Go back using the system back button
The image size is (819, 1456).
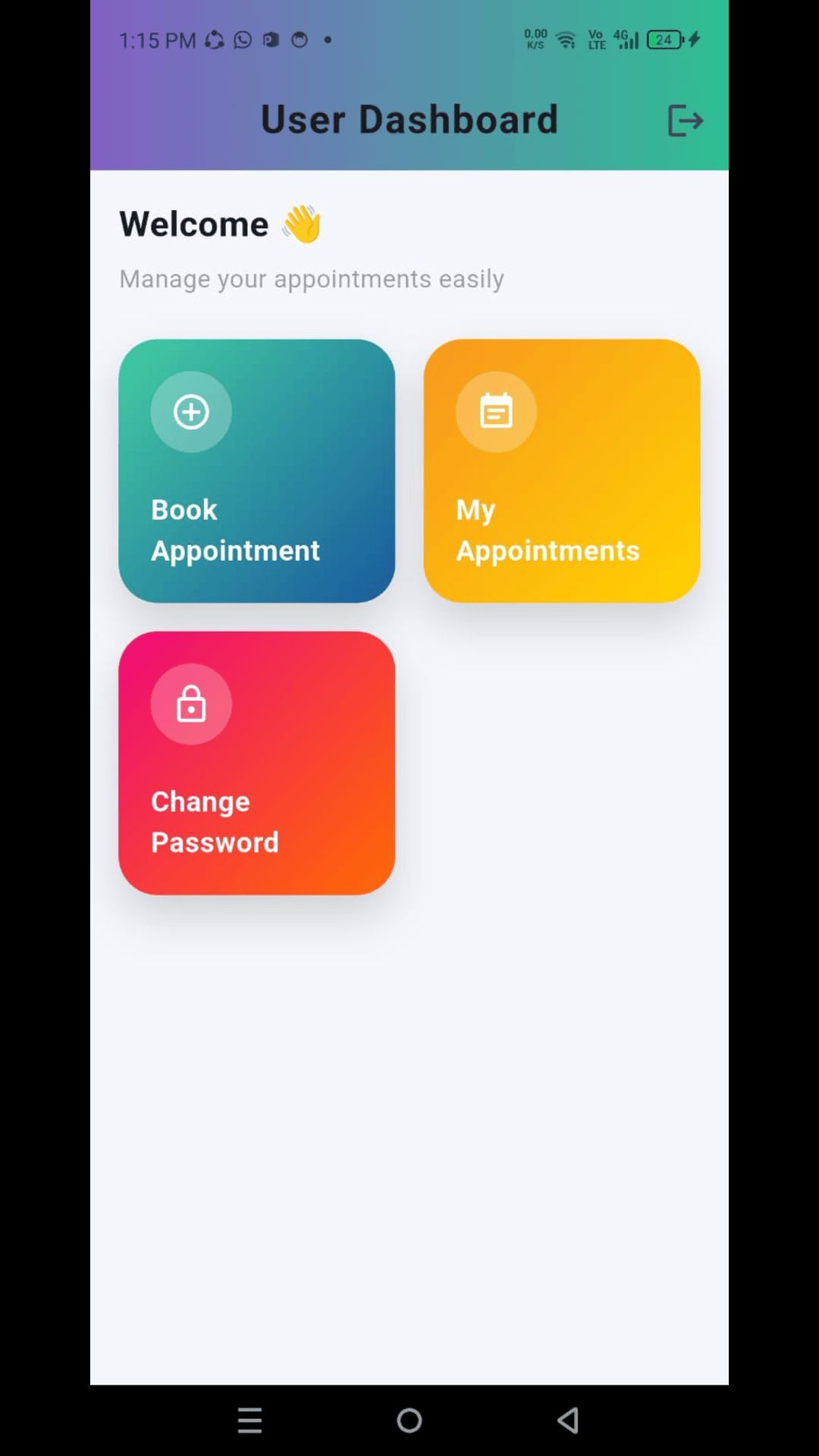point(568,1420)
